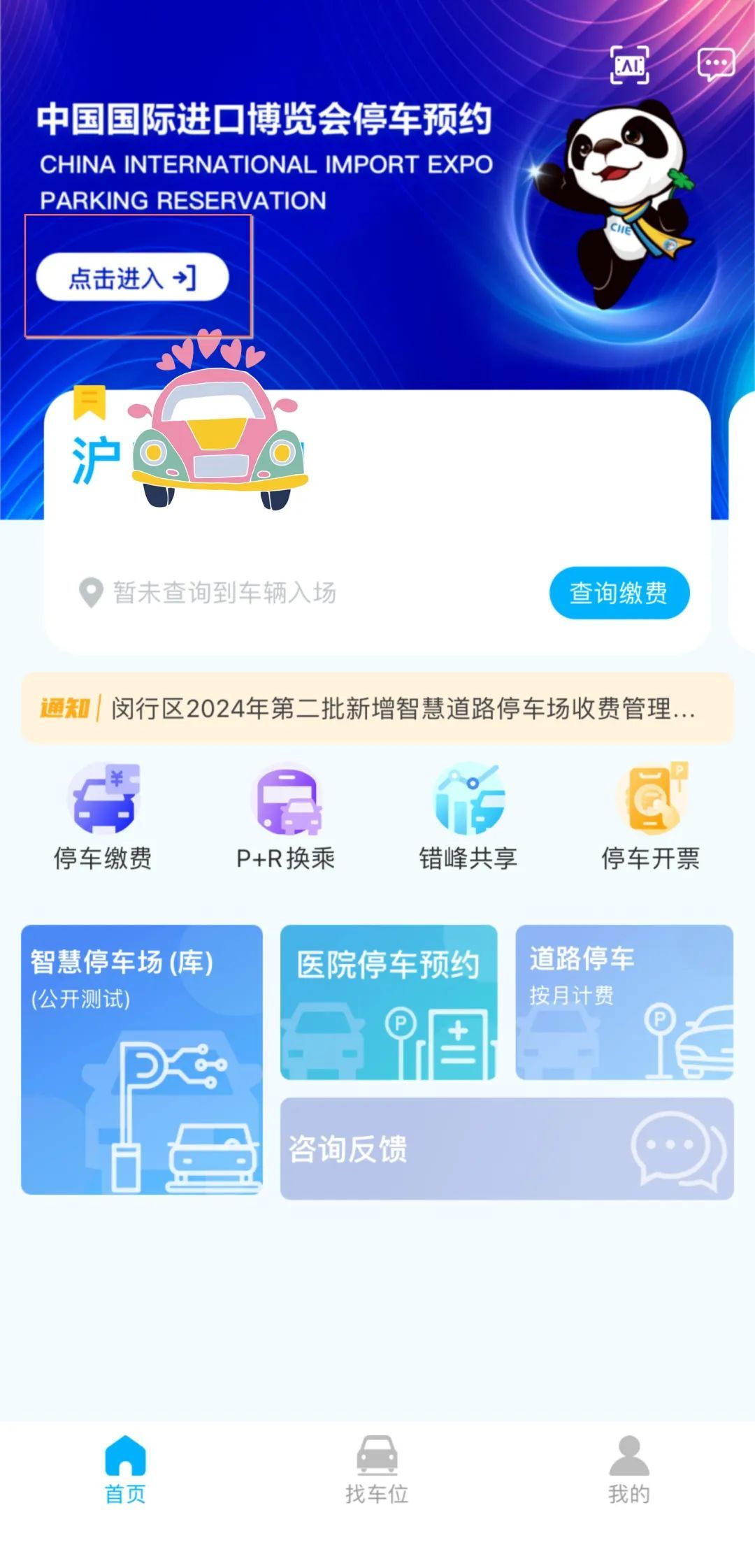Open 停车缴费 parking payment
Viewport: 755px width, 1568px height.
pos(103,817)
